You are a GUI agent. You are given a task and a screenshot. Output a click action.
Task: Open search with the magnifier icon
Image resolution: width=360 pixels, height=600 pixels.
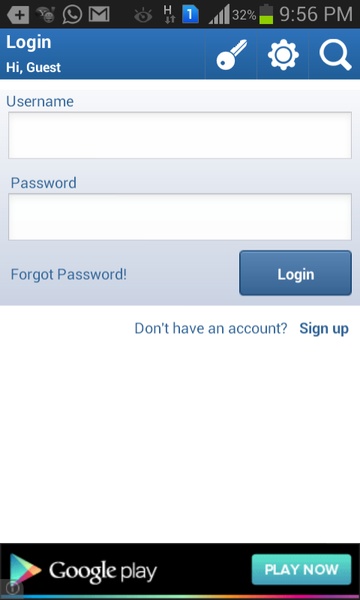335,55
